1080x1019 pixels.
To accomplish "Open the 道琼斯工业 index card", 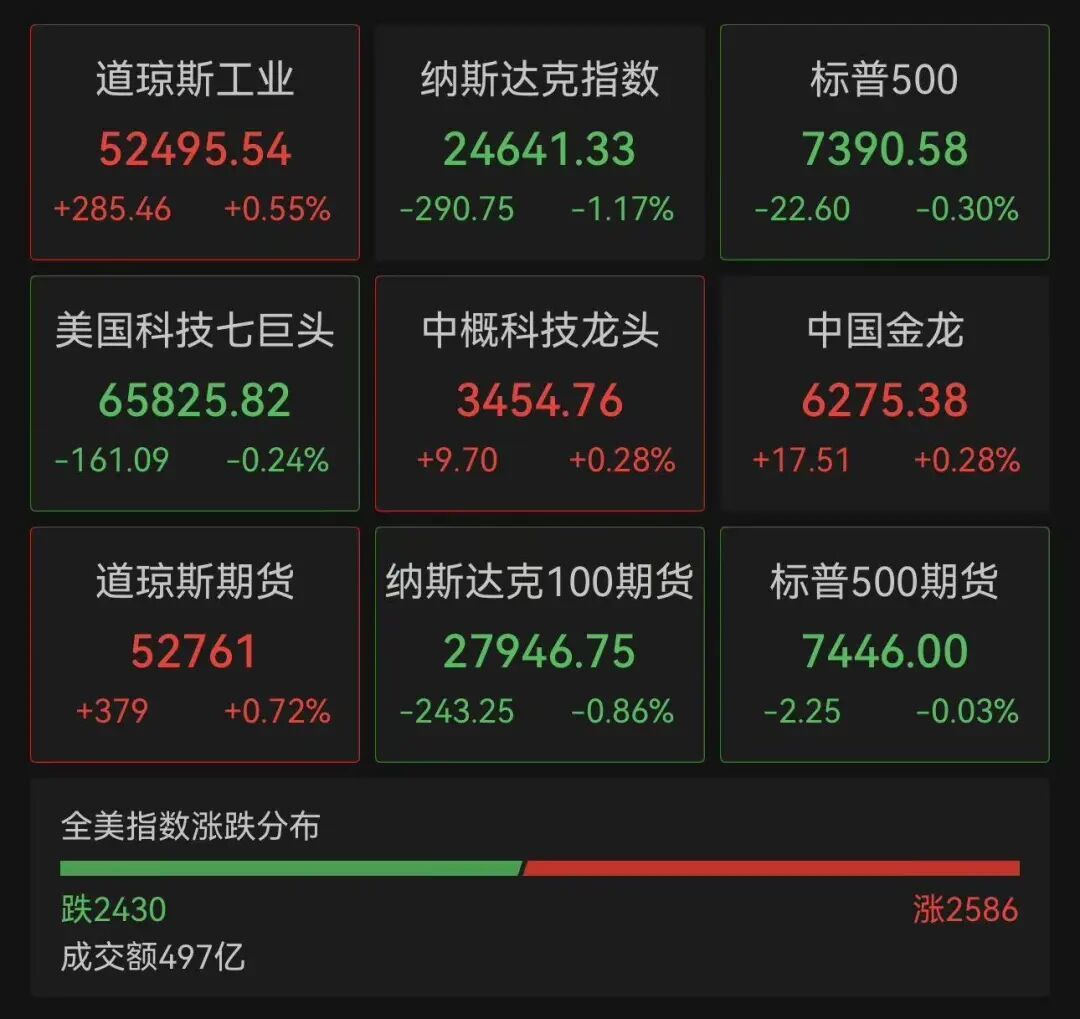I will coord(195,142).
